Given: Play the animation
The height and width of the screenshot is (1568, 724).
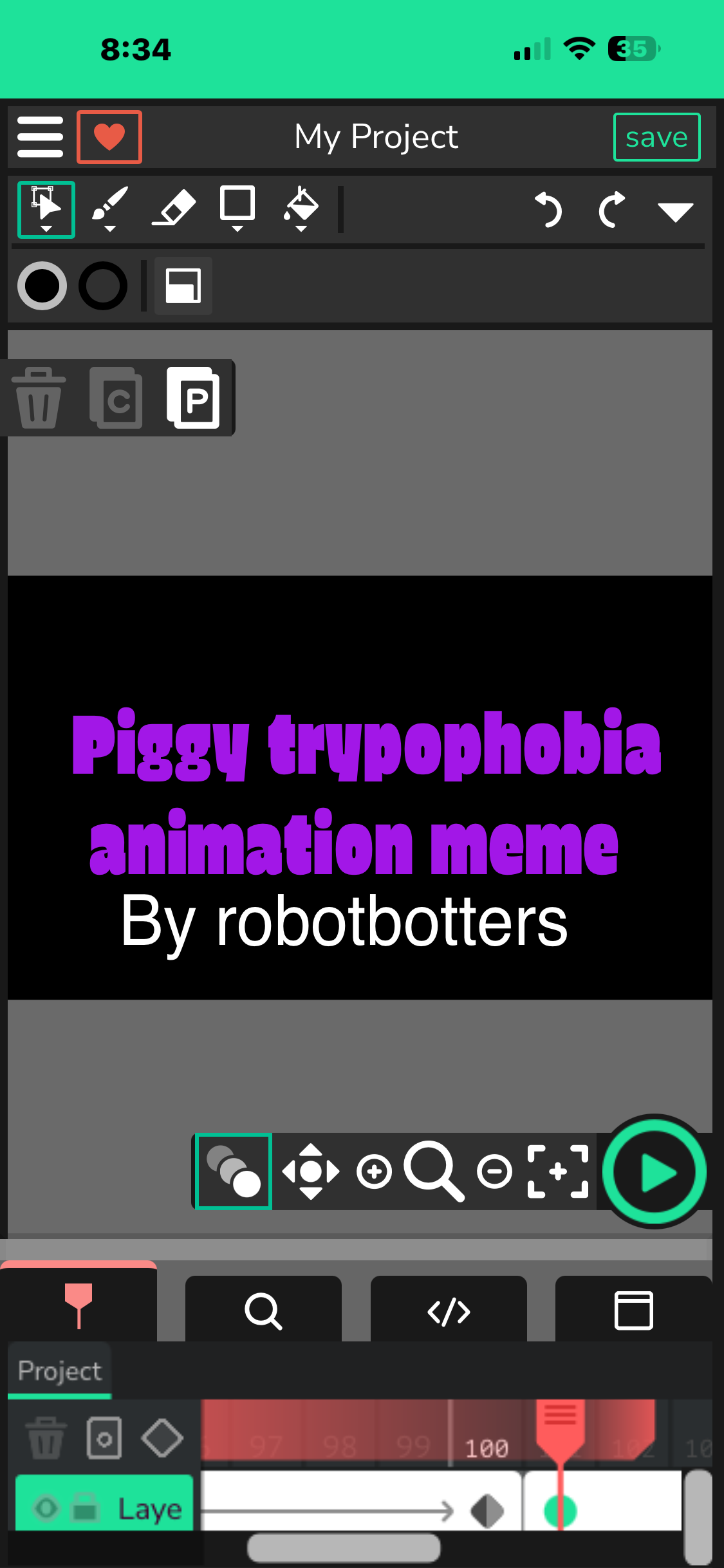Looking at the screenshot, I should [654, 1171].
